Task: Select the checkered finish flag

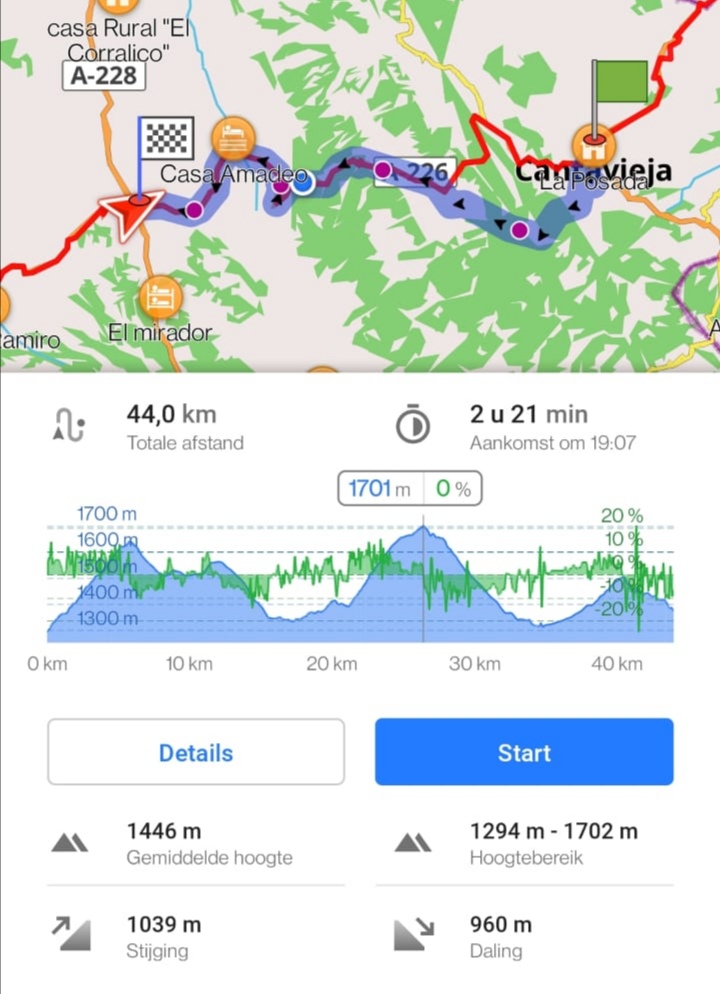Action: [165, 139]
